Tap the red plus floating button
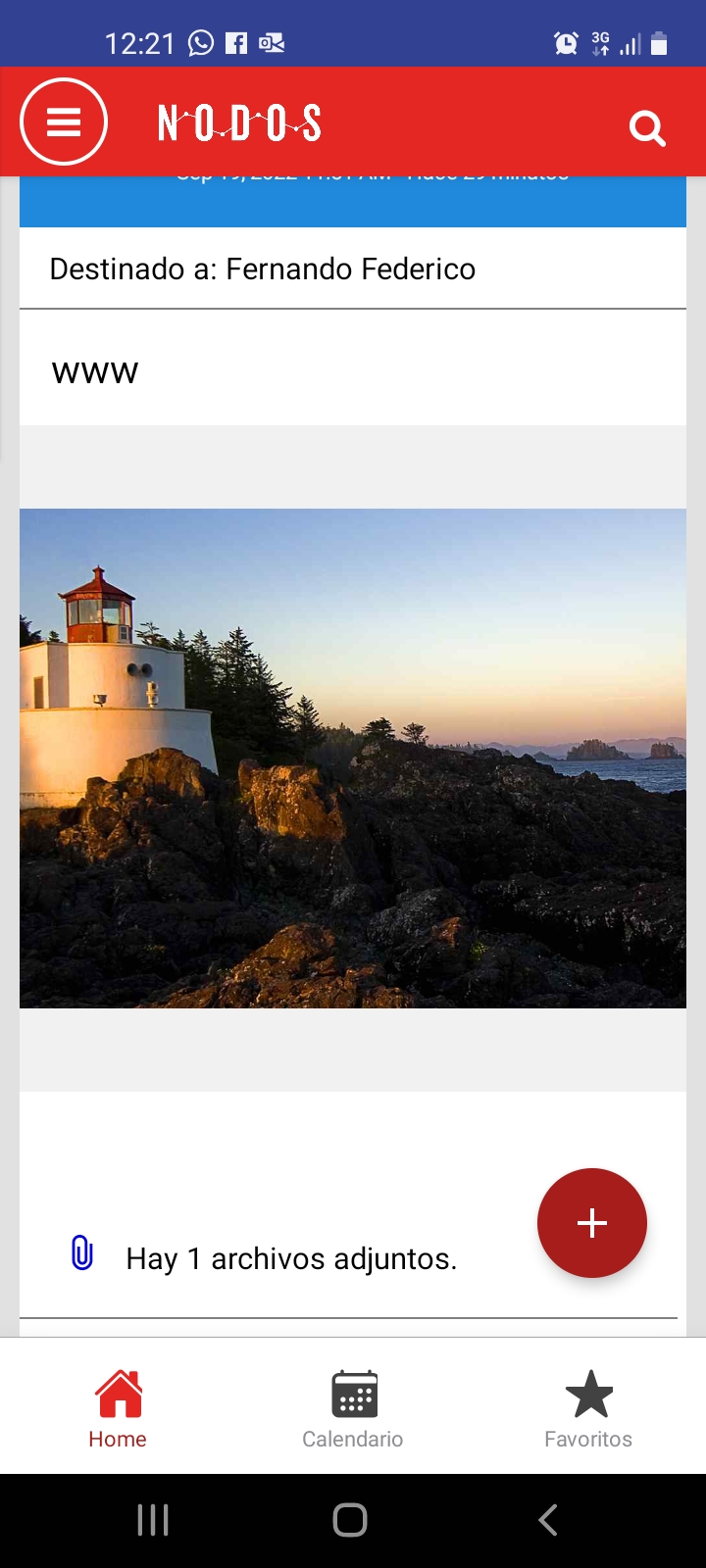This screenshot has width=706, height=1568. tap(591, 1222)
